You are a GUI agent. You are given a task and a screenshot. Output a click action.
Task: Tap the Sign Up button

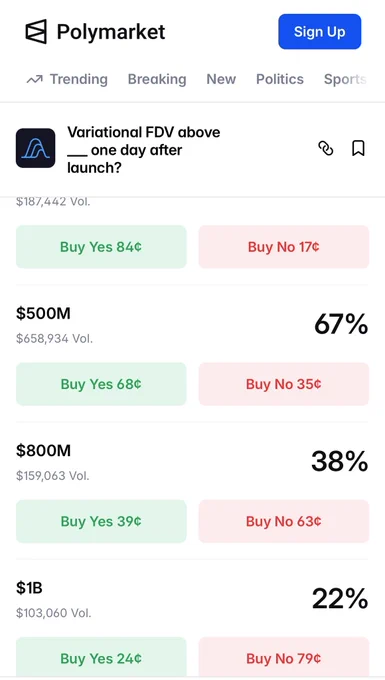click(x=320, y=32)
